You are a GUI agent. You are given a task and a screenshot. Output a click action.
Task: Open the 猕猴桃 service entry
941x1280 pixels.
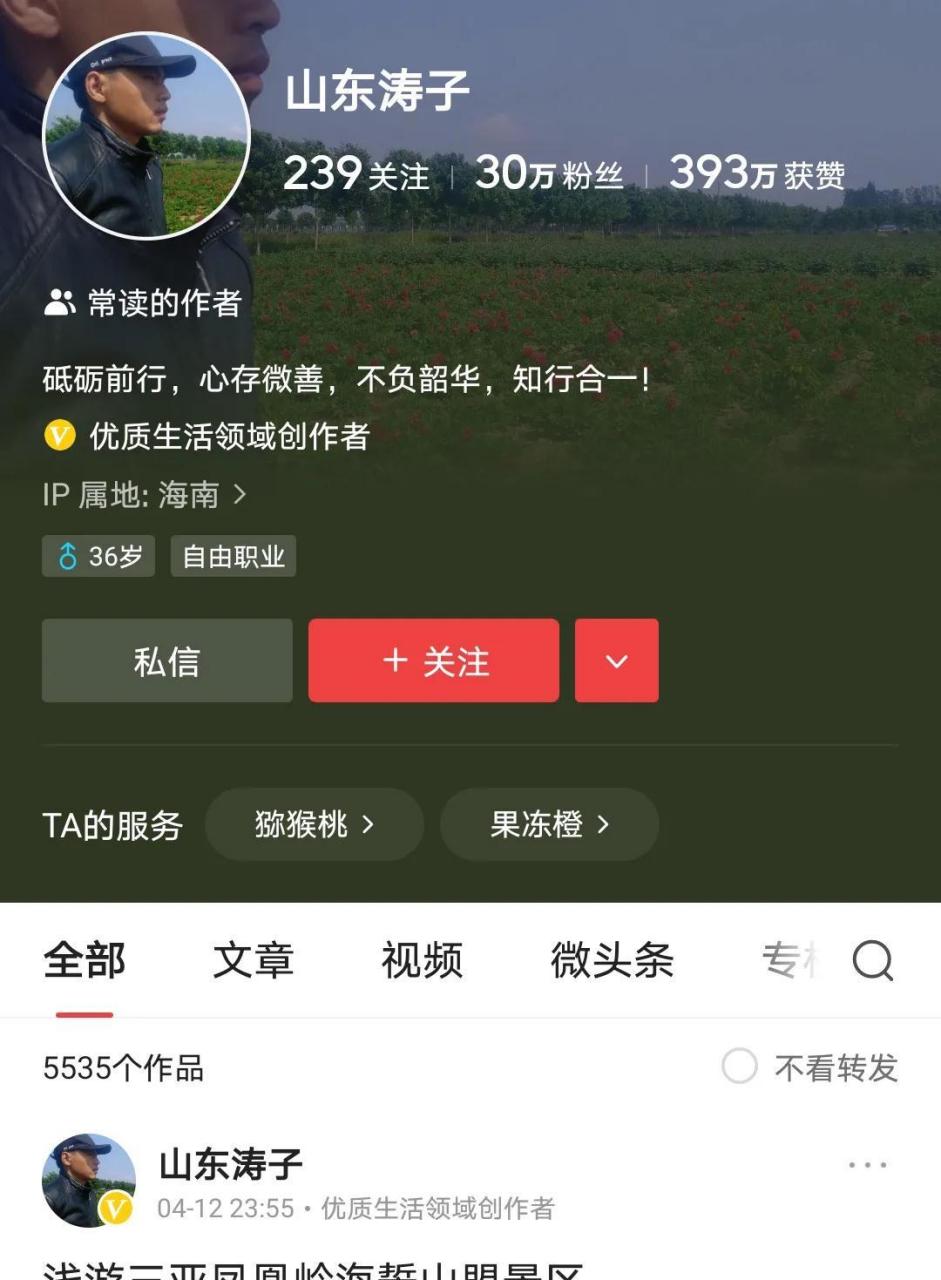pos(314,825)
